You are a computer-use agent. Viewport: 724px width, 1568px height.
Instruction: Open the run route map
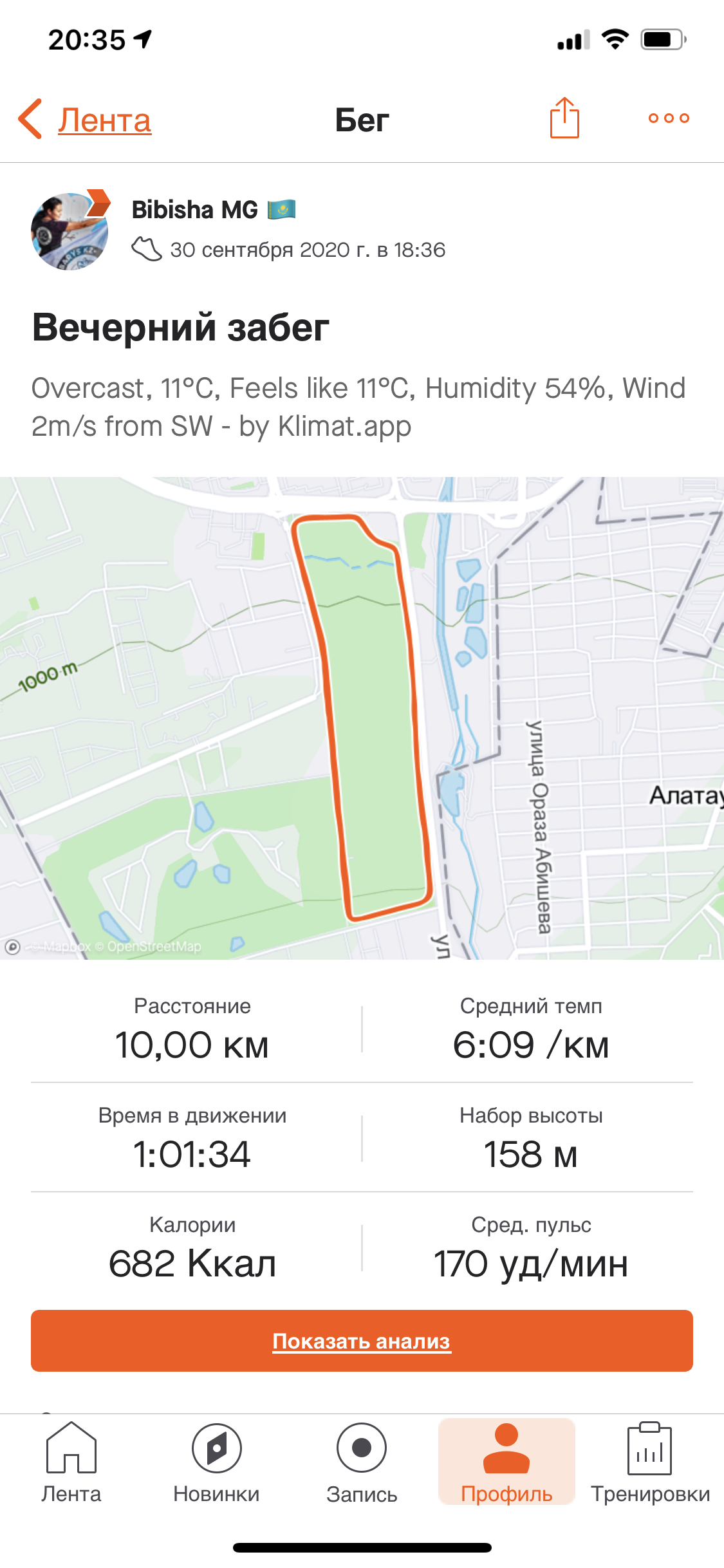coord(362,718)
